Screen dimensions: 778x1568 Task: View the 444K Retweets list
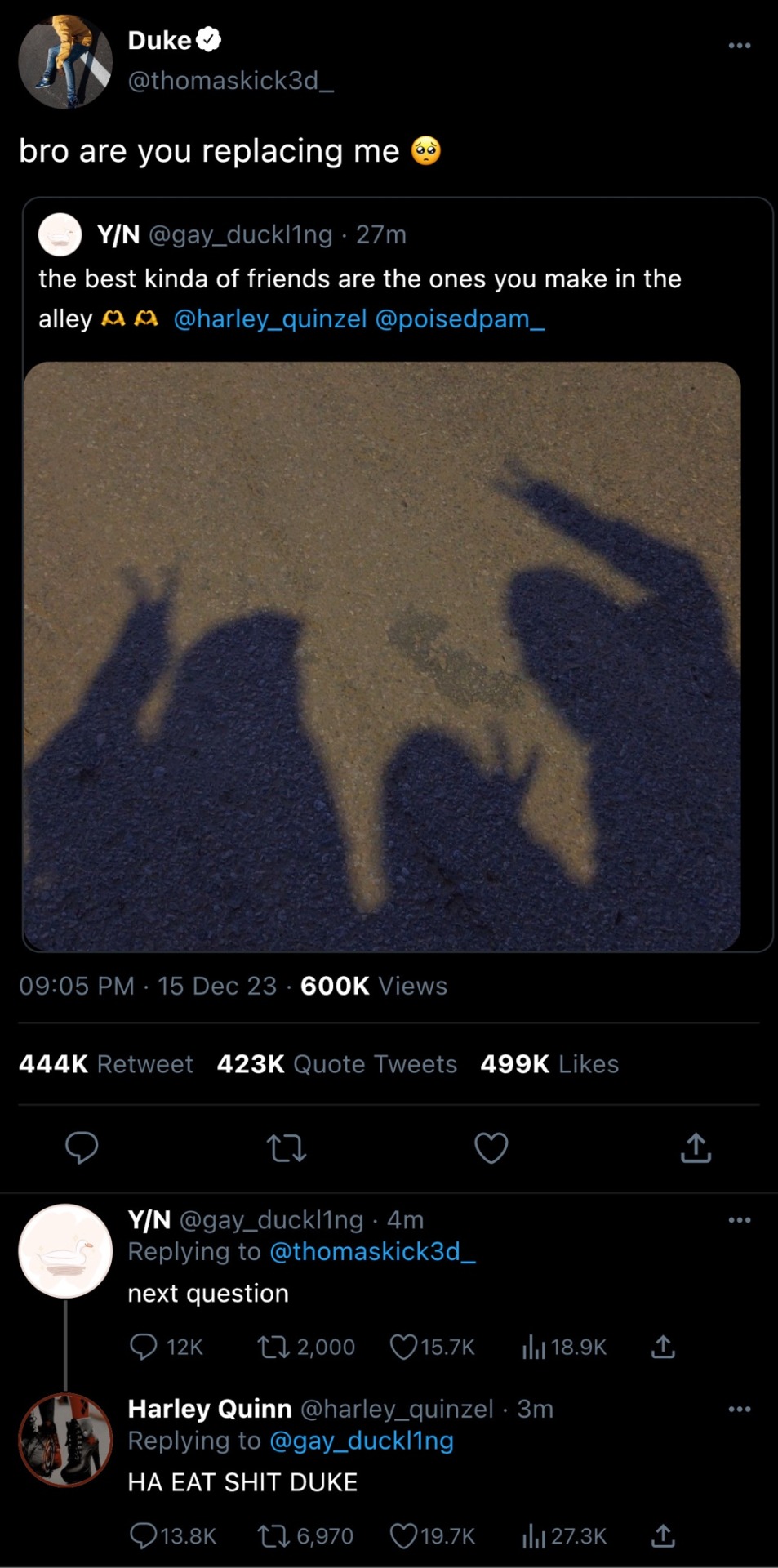tap(106, 1064)
